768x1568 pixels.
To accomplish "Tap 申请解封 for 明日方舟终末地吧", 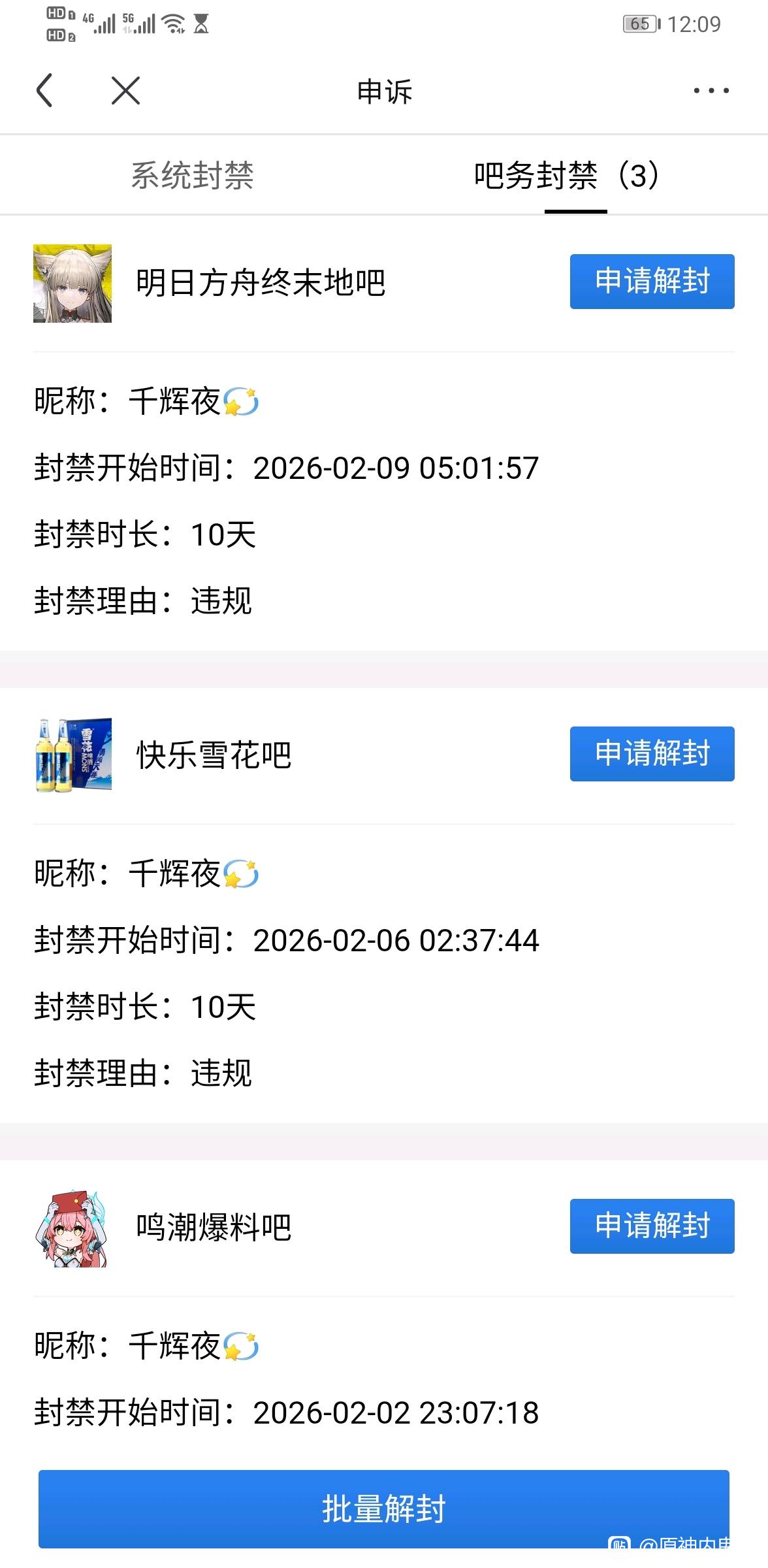I will [x=652, y=282].
